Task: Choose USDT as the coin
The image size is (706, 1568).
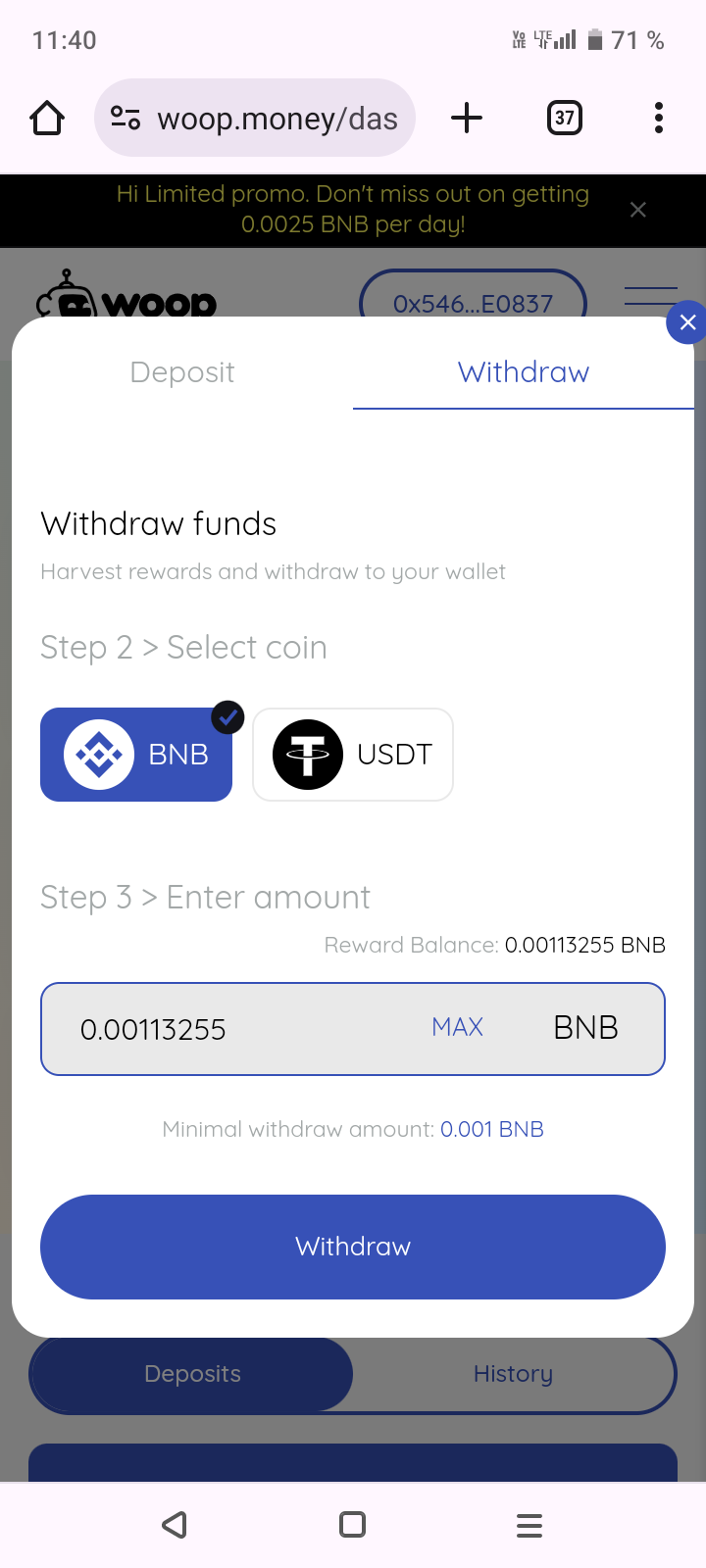Action: coord(353,755)
